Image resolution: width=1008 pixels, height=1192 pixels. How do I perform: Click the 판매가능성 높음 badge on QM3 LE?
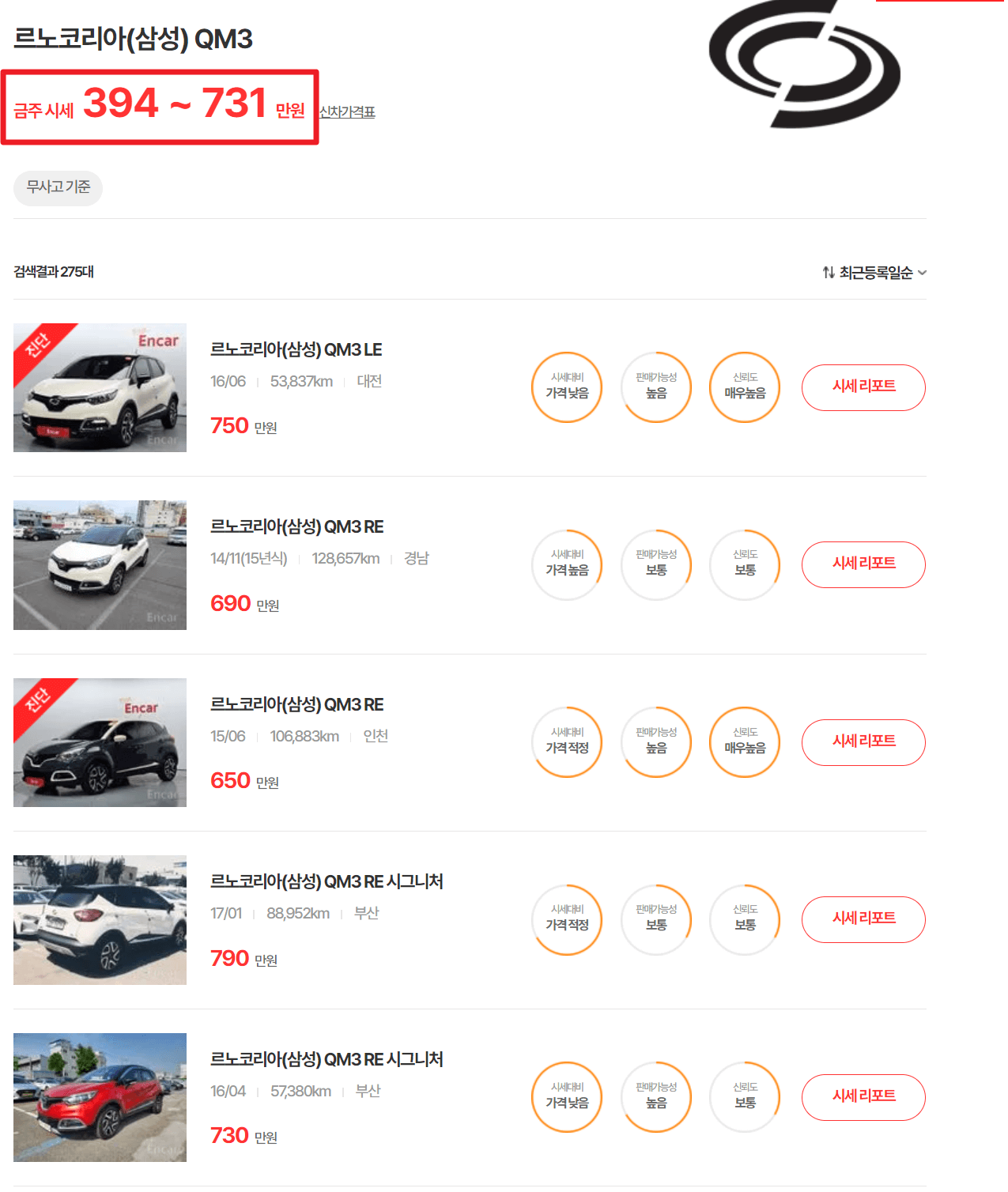655,387
